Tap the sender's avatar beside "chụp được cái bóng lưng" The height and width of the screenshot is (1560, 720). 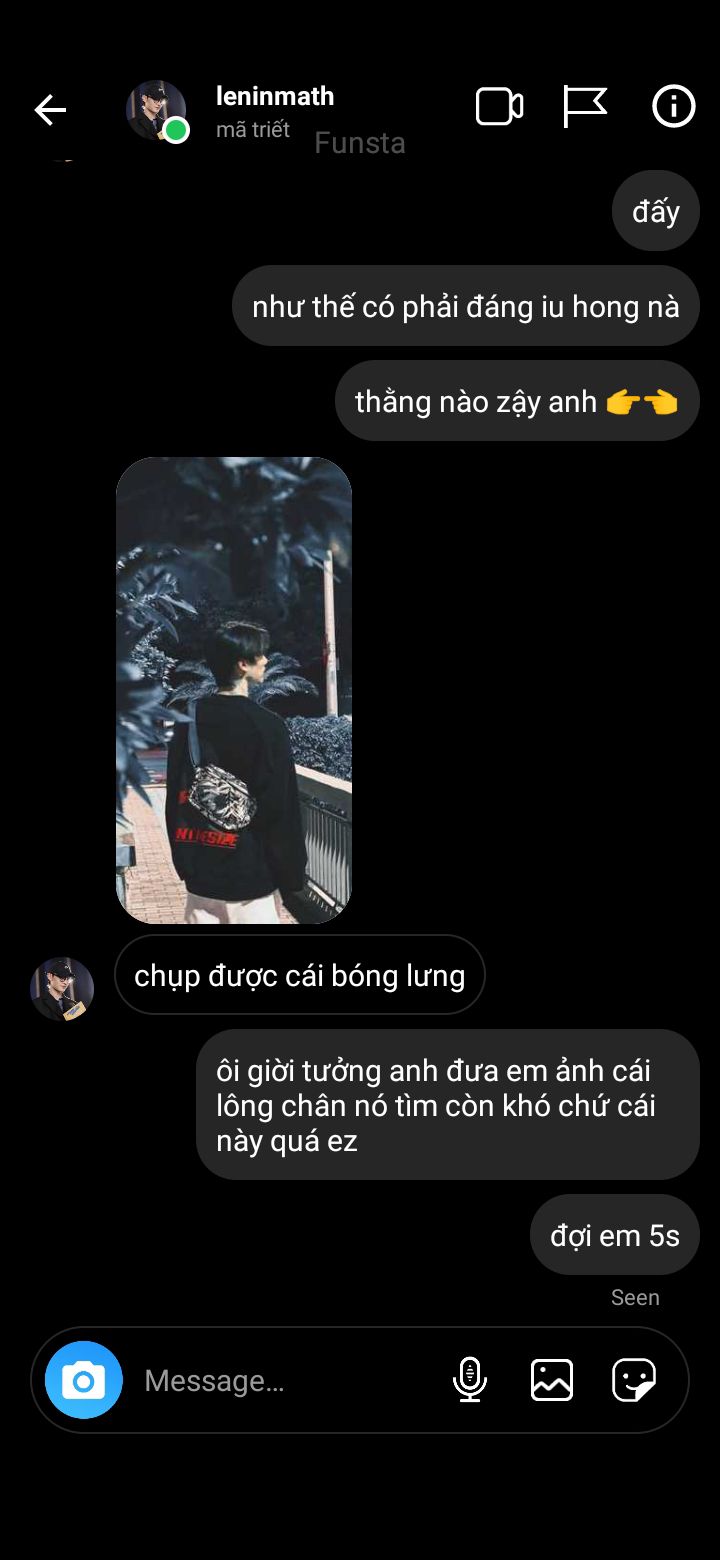click(x=62, y=989)
